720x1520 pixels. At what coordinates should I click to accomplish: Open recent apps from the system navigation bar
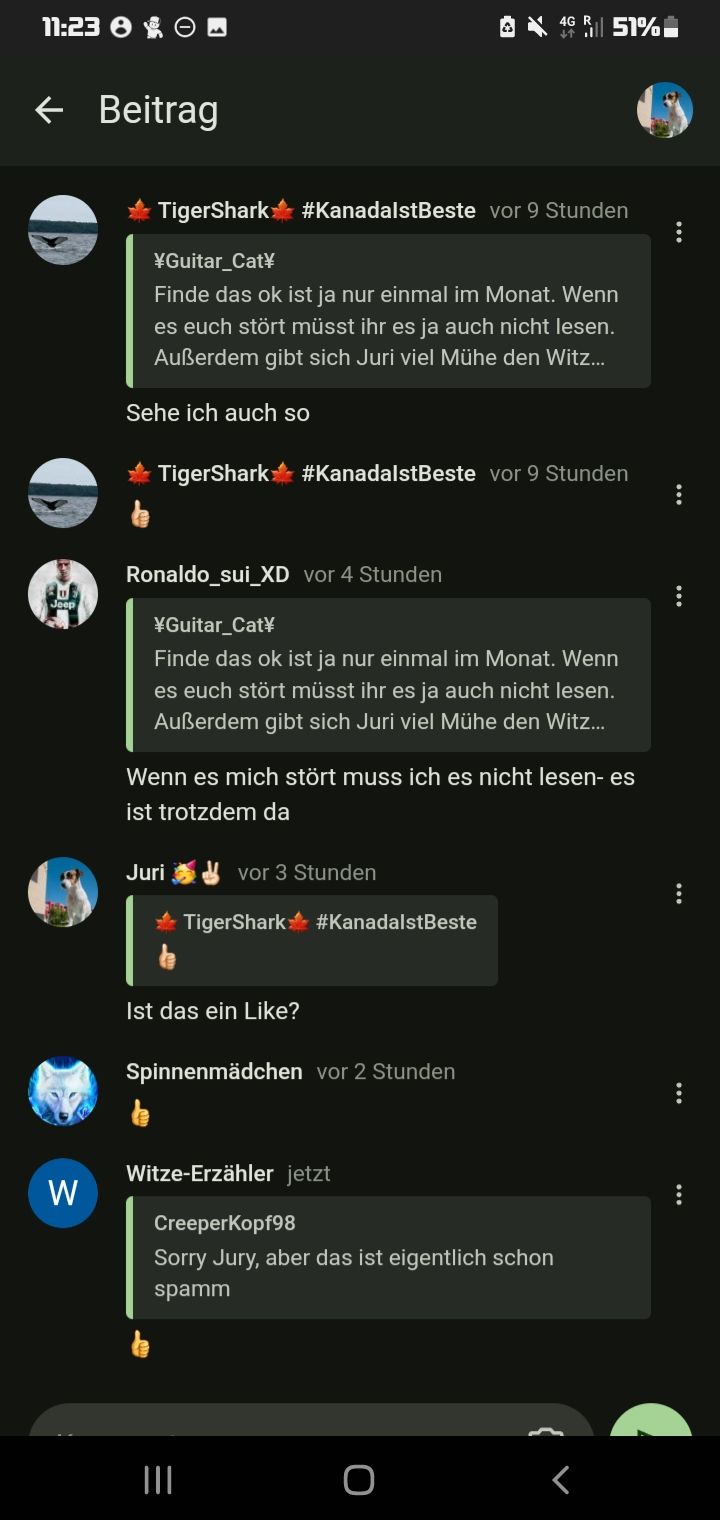click(x=158, y=1480)
